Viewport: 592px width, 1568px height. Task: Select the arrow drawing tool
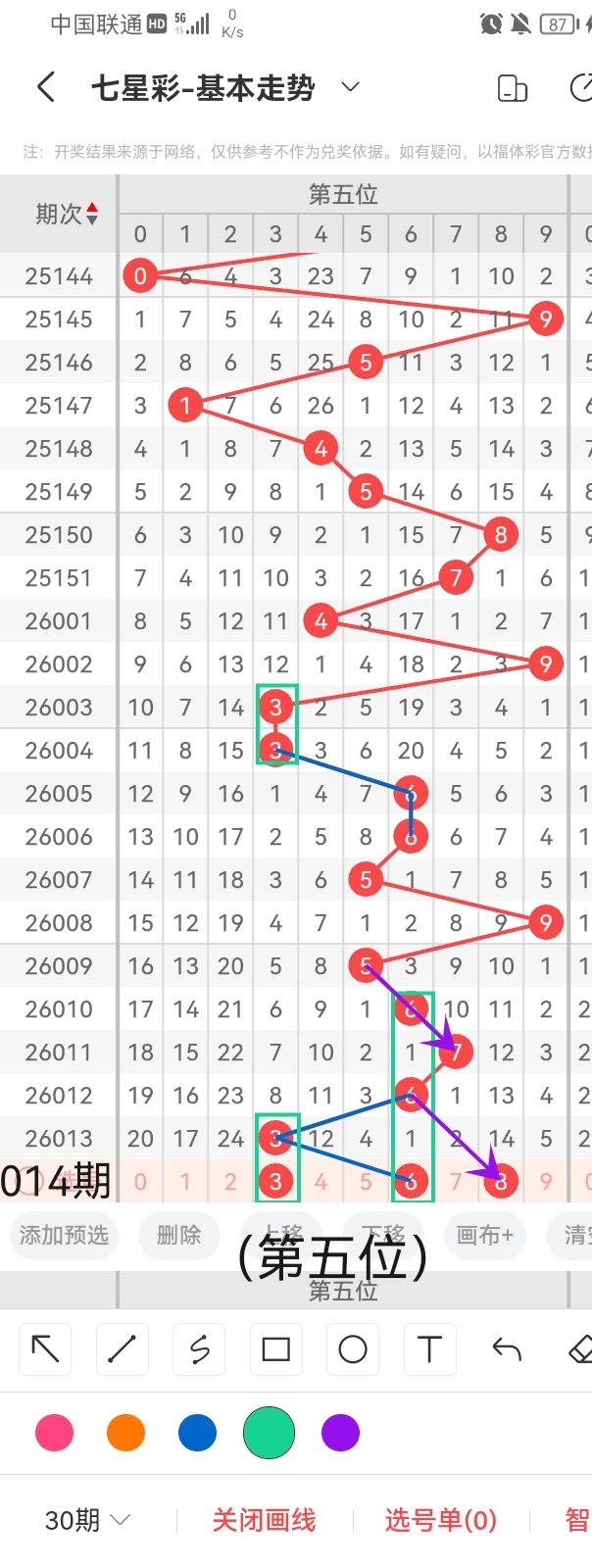[x=45, y=1349]
